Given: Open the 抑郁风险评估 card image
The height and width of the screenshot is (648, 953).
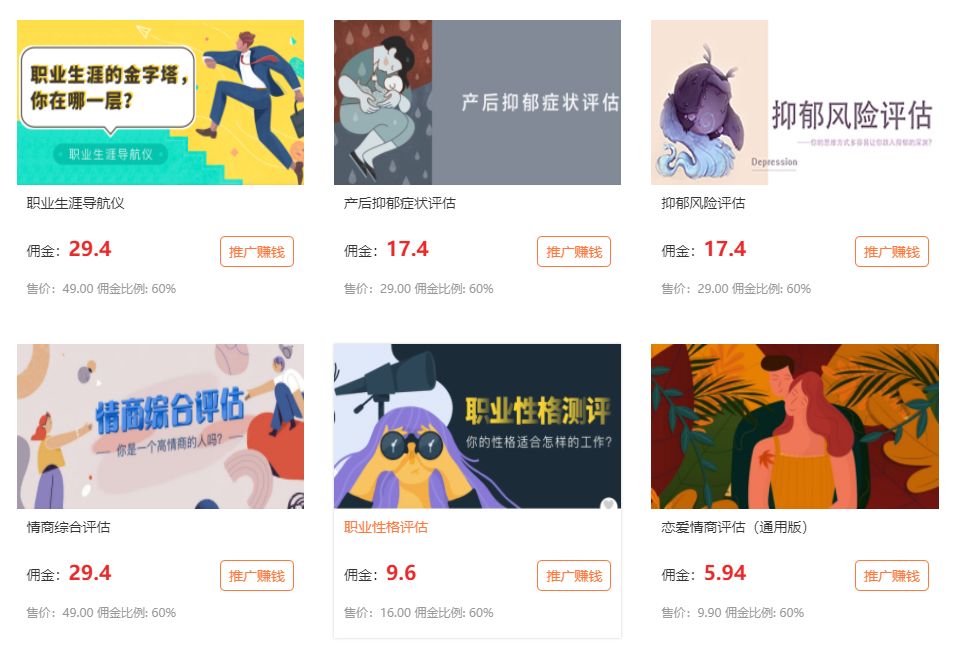Looking at the screenshot, I should point(794,102).
